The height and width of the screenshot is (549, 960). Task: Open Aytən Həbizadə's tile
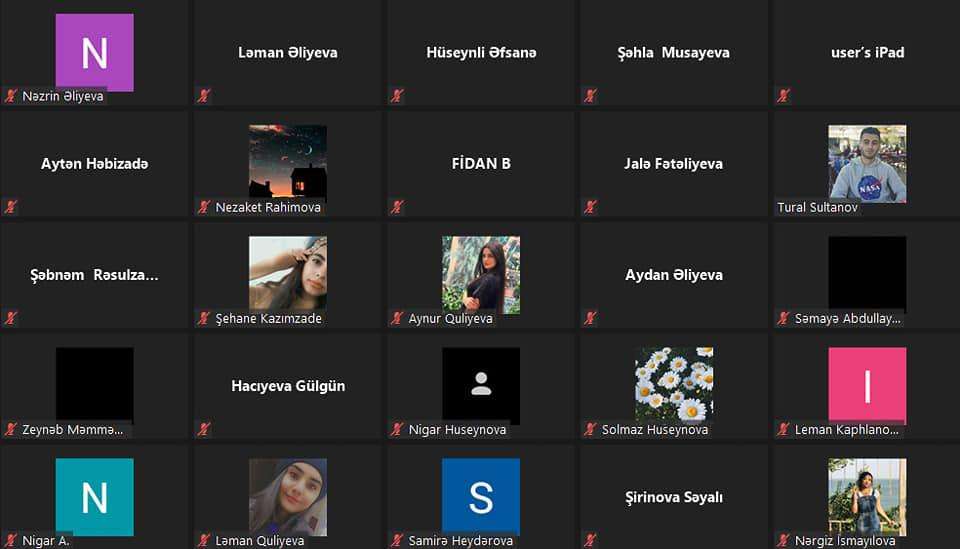coord(94,163)
